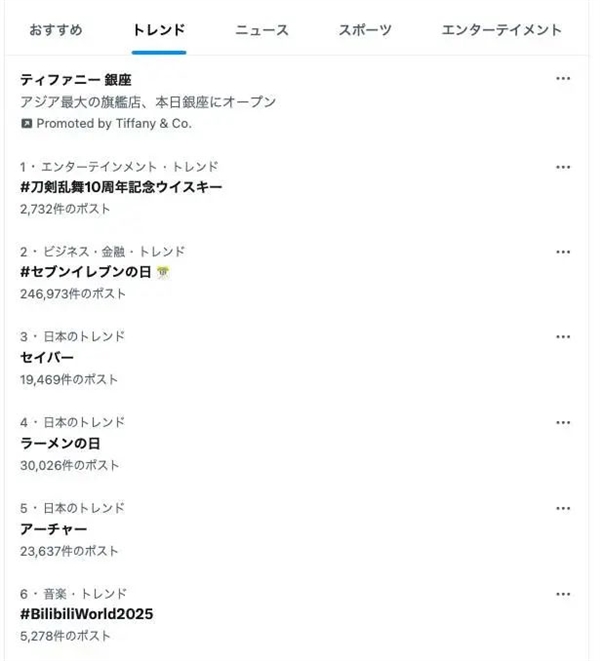Open the スポーツ tab
The width and height of the screenshot is (600, 661).
(365, 30)
